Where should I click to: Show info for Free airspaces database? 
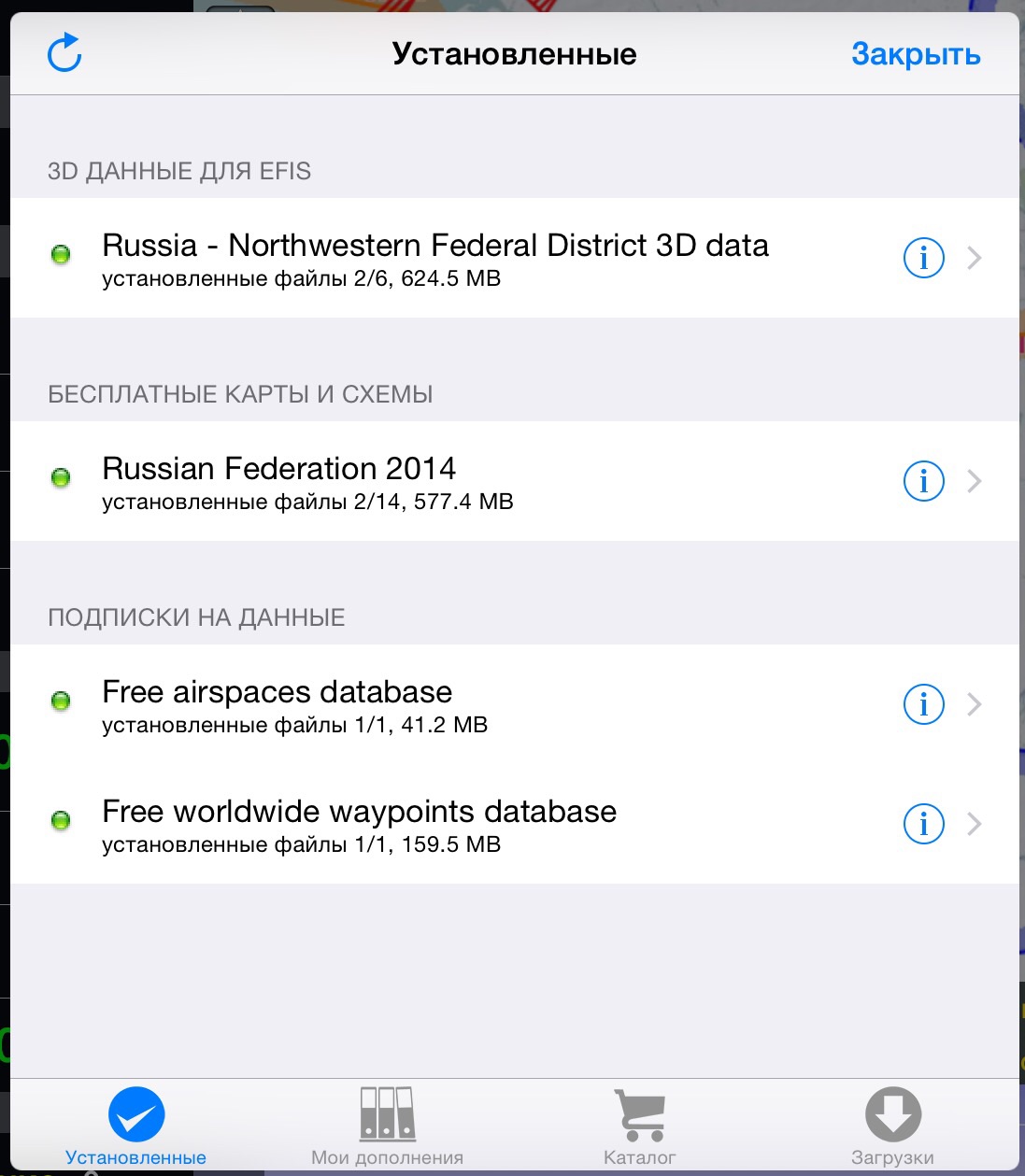[x=923, y=704]
